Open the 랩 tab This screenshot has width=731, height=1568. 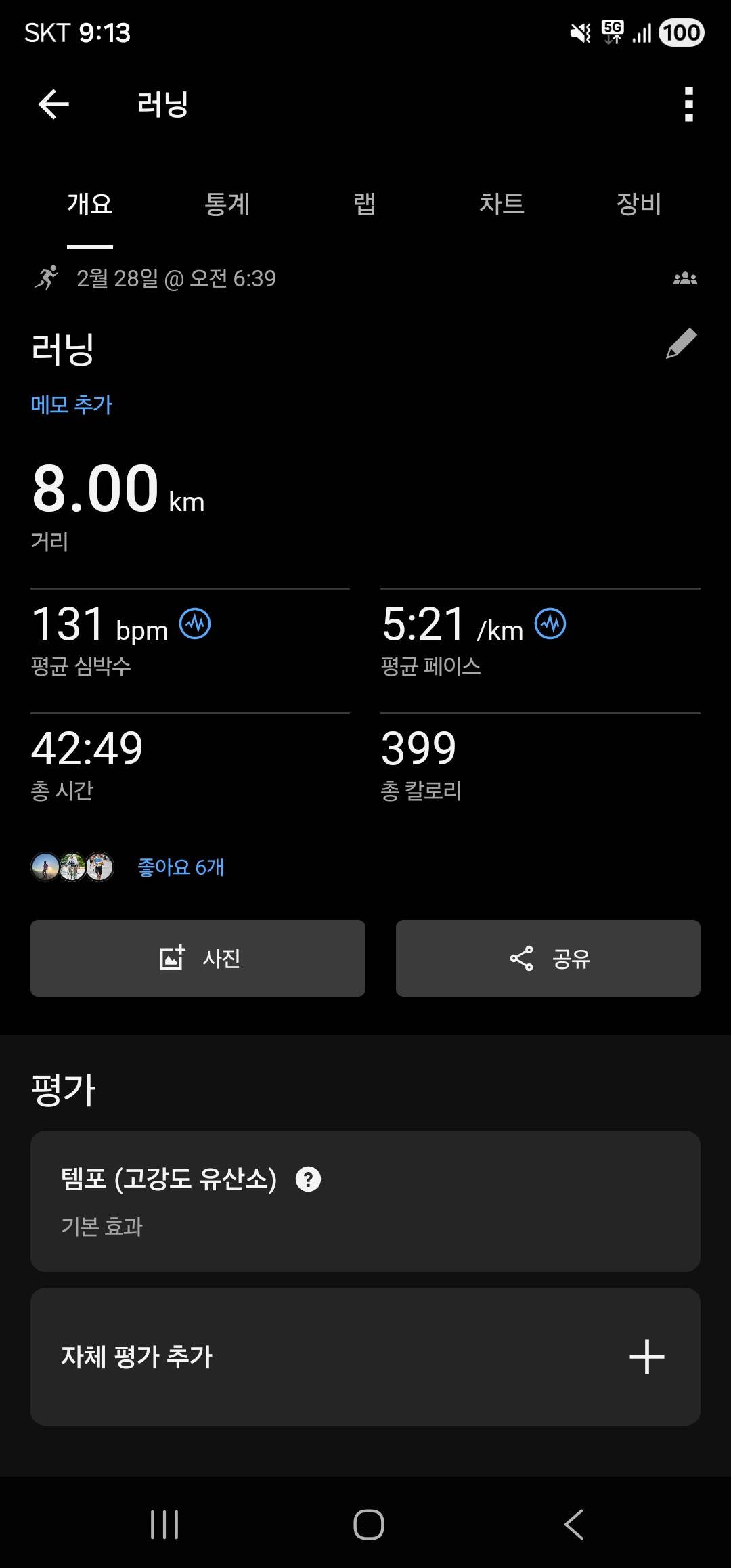[x=365, y=204]
